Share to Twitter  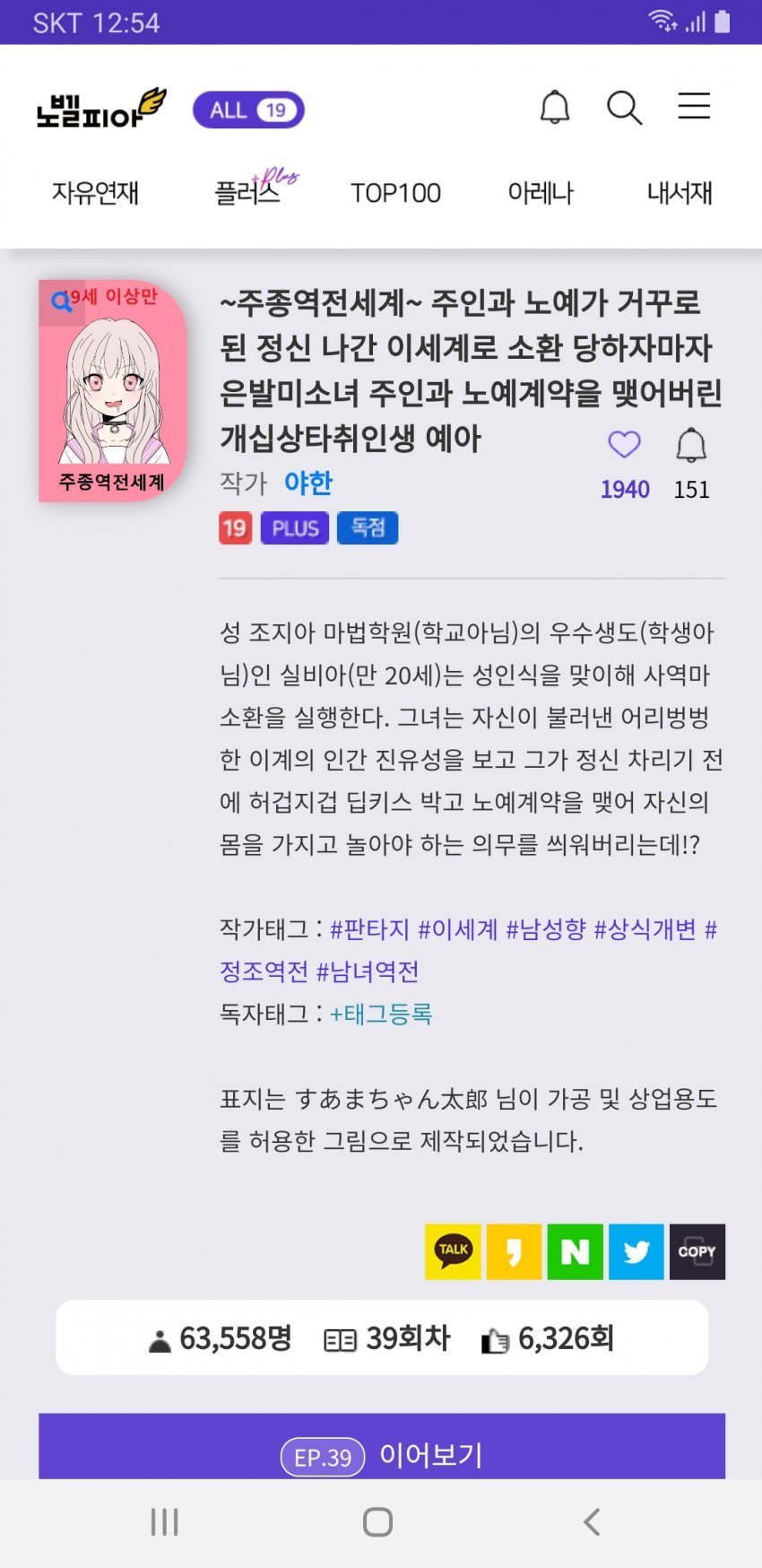point(636,1251)
